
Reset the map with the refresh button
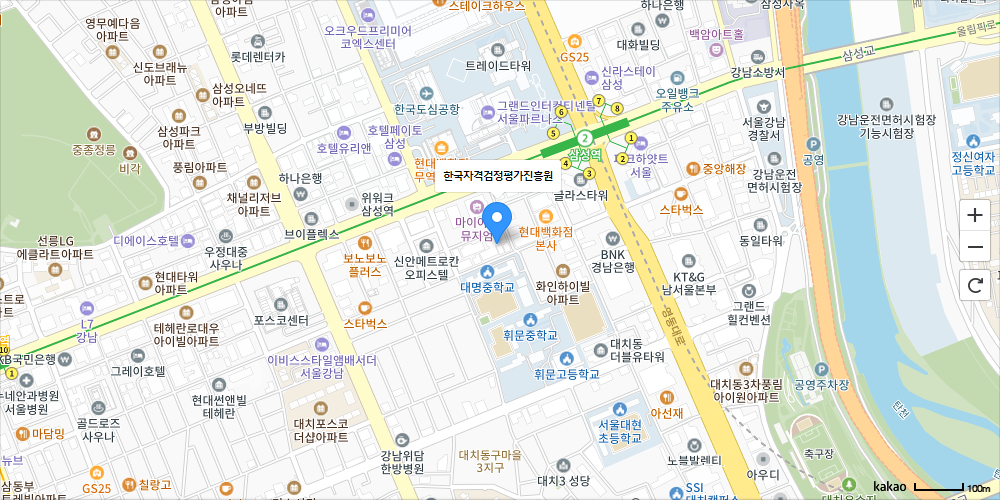pyautogui.click(x=975, y=287)
